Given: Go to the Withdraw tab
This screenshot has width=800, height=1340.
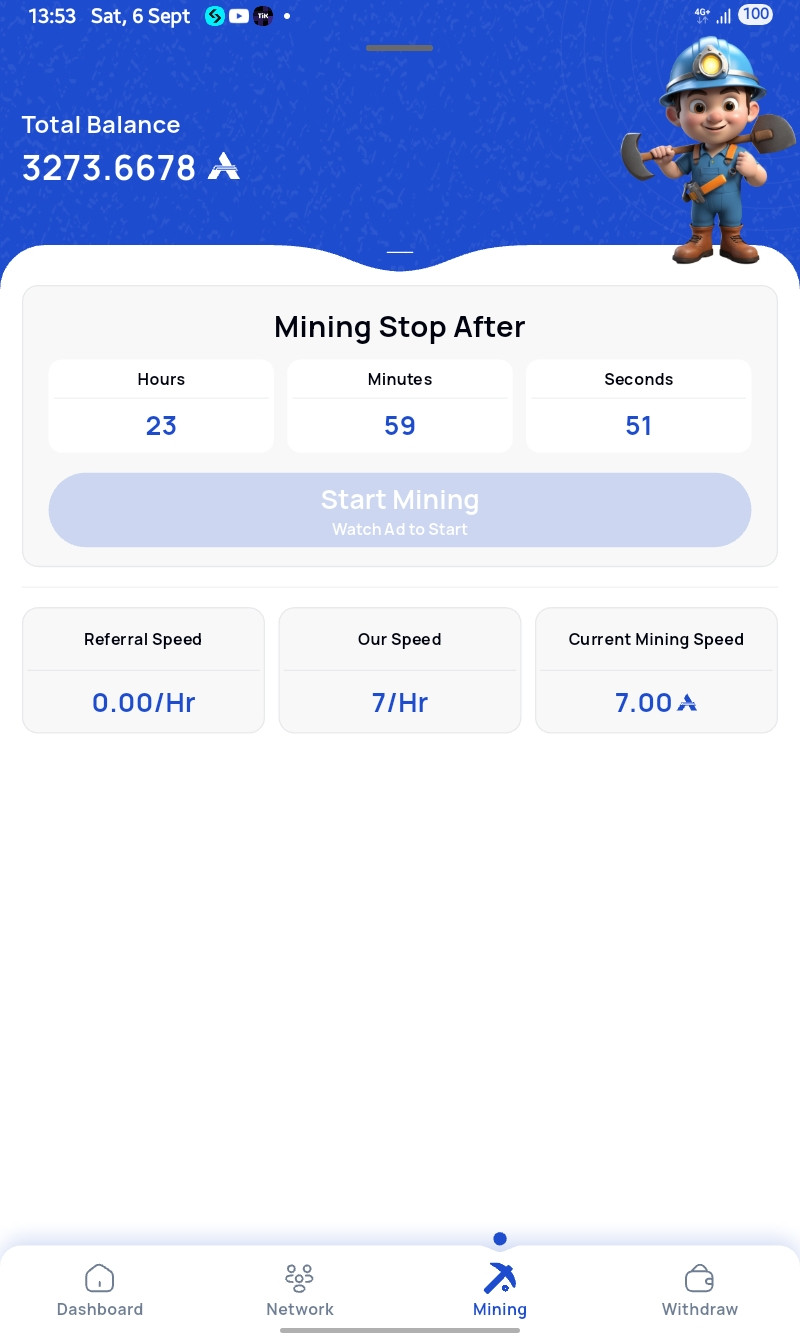Looking at the screenshot, I should pyautogui.click(x=700, y=1290).
